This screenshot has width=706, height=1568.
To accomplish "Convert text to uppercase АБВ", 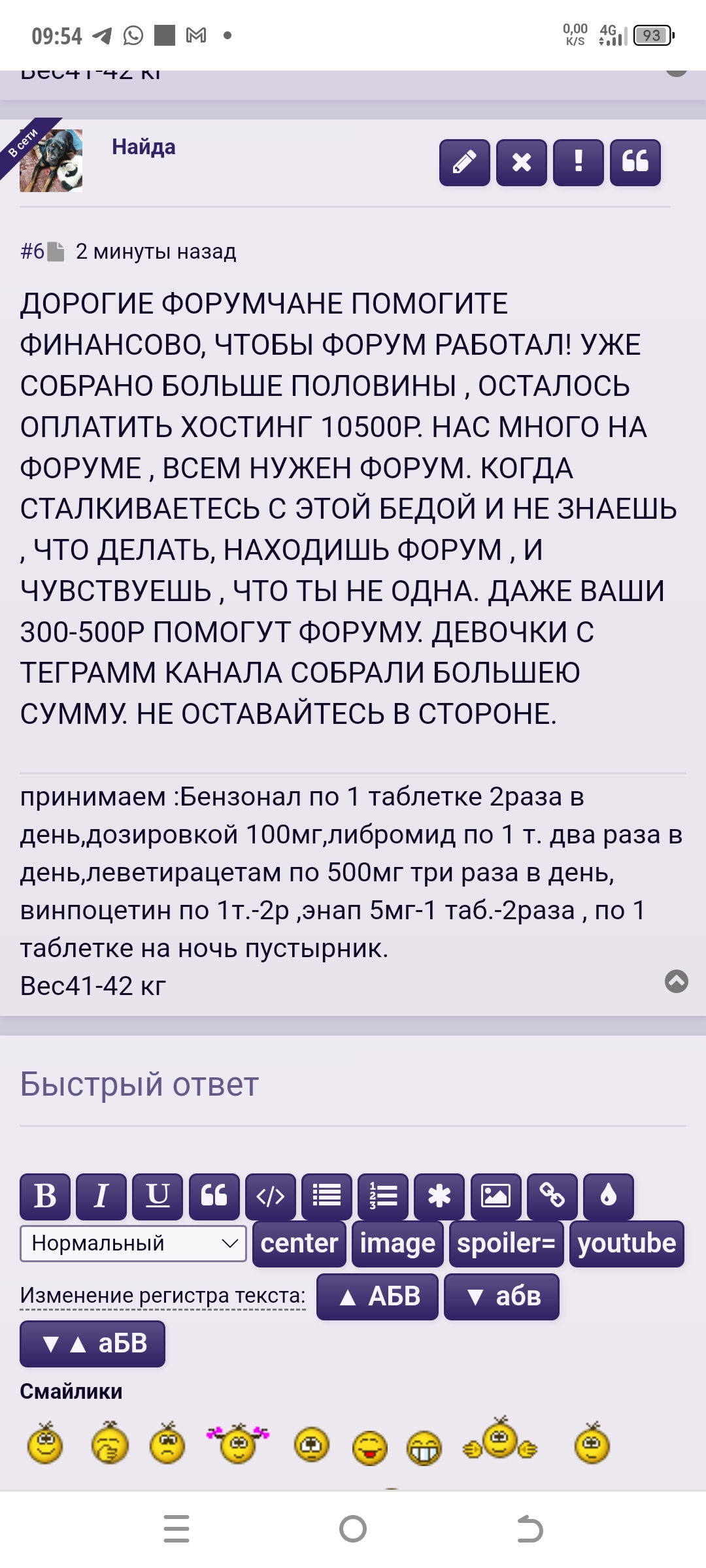I will point(377,1297).
